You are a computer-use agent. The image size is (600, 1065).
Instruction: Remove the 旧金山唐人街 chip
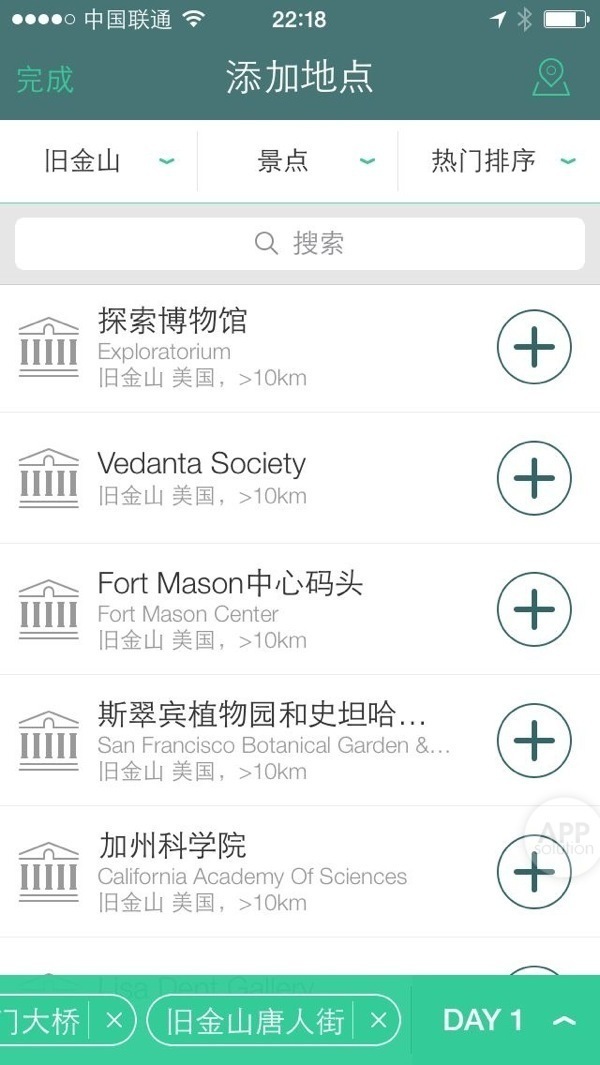pyautogui.click(x=378, y=1021)
